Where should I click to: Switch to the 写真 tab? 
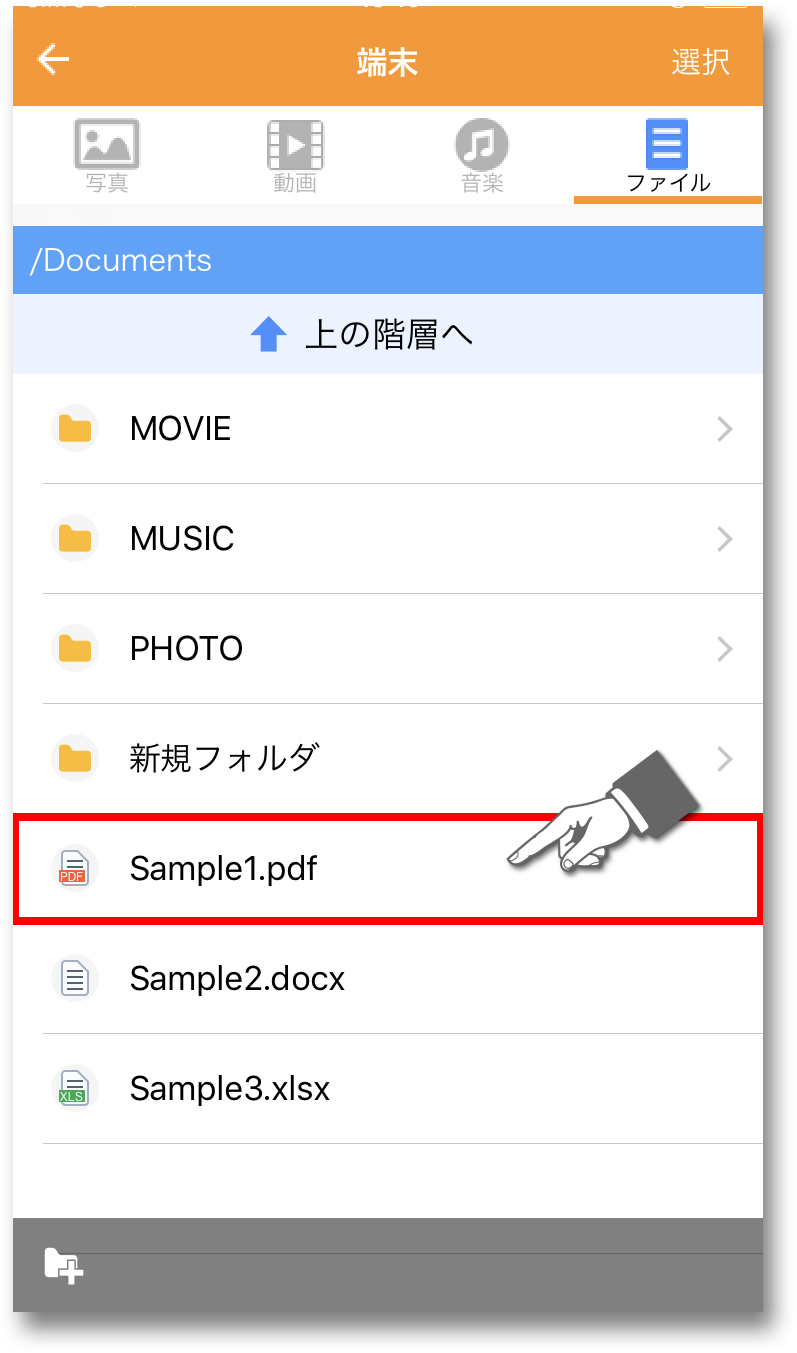click(x=107, y=155)
